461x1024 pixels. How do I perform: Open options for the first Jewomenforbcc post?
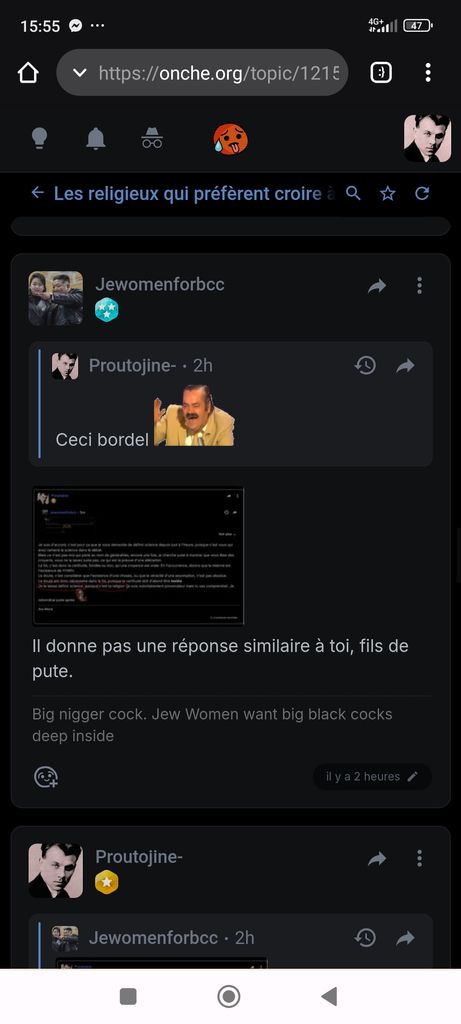pyautogui.click(x=419, y=285)
